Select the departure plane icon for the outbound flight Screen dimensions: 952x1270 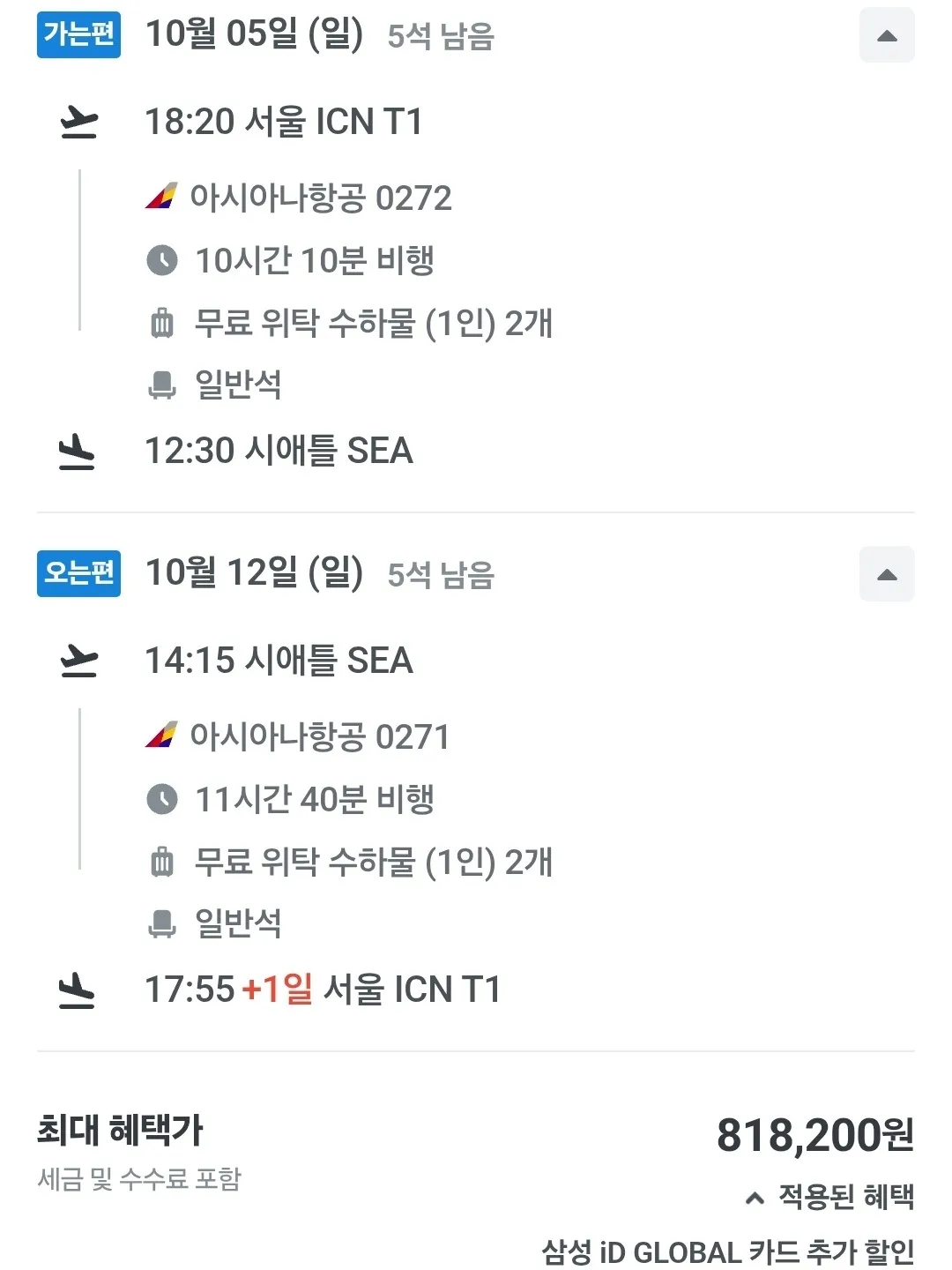[x=79, y=123]
